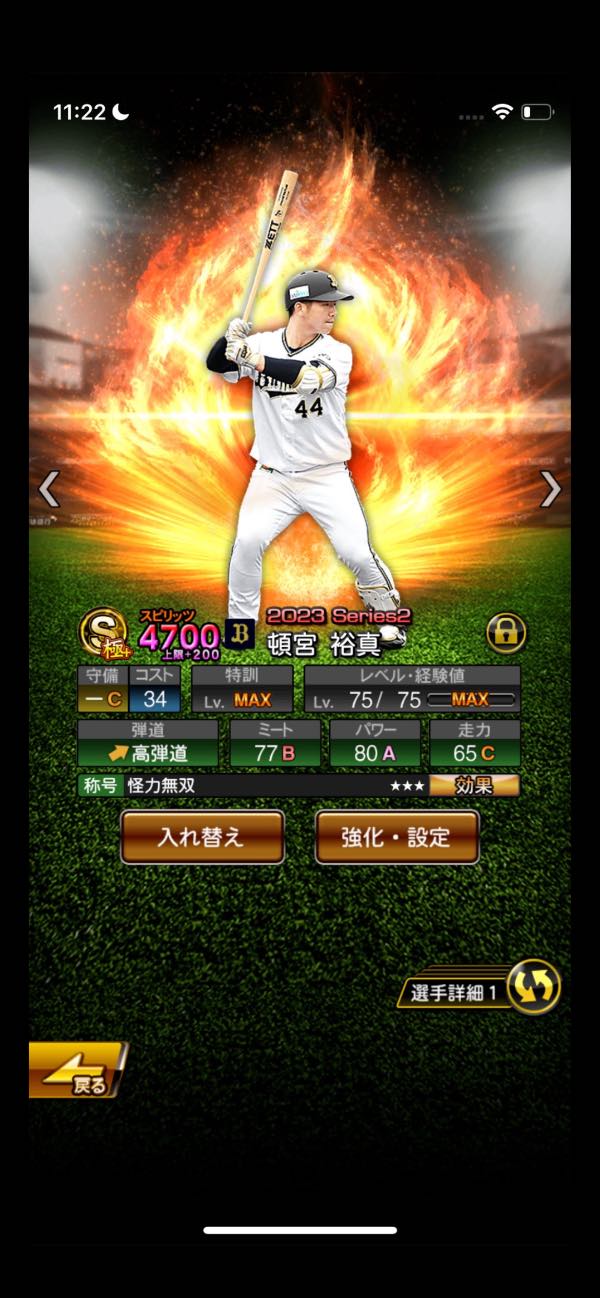Go to the next player with right arrow
This screenshot has height=1298, width=600.
[x=551, y=489]
